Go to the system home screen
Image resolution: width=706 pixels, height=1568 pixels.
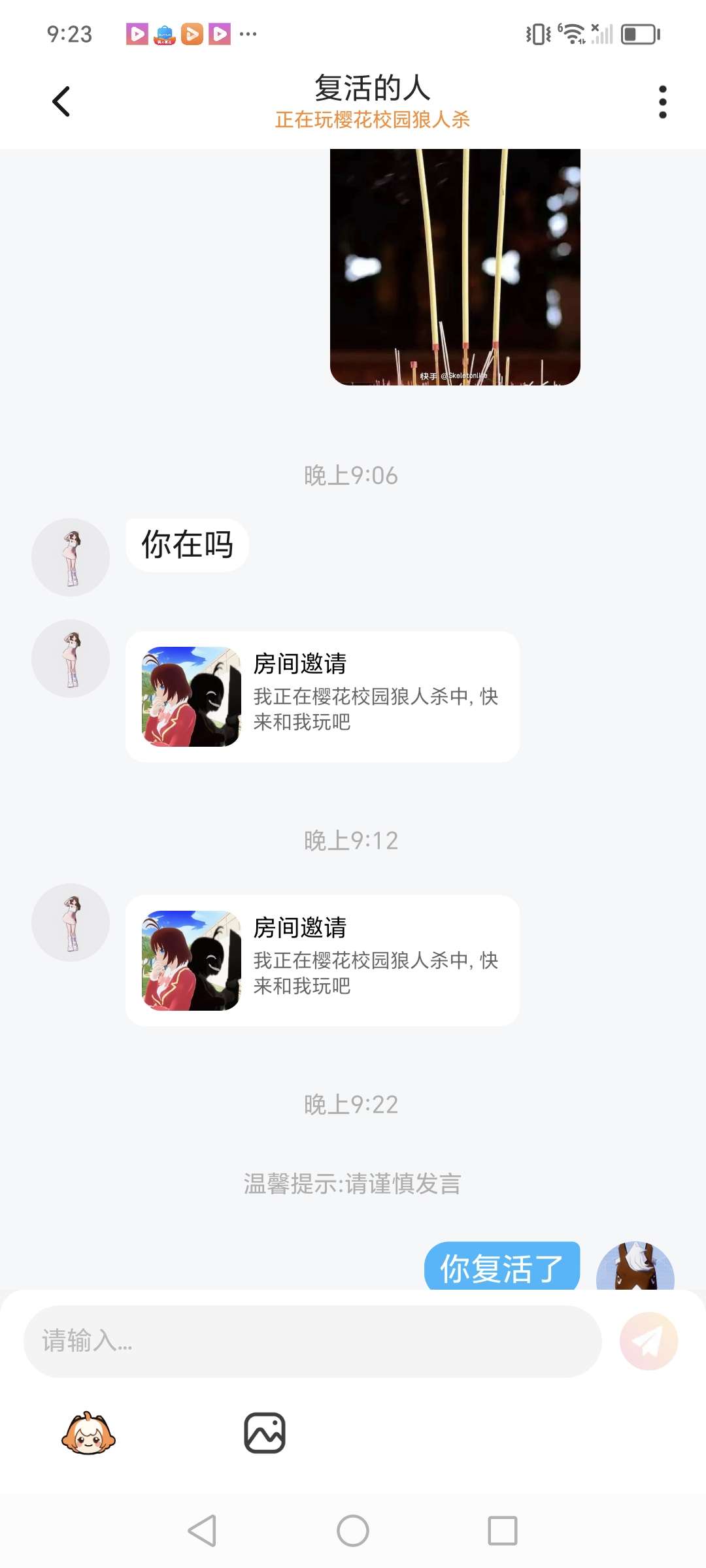point(353,1531)
